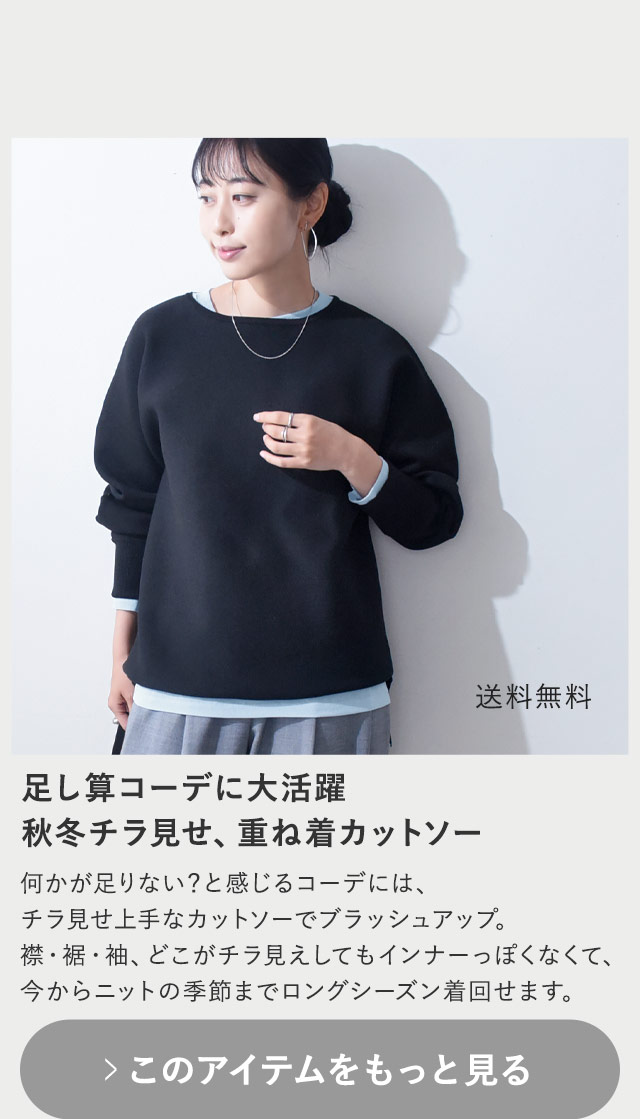Tap the このアイテムをもっと見る button
640x1119 pixels.
click(x=320, y=1068)
